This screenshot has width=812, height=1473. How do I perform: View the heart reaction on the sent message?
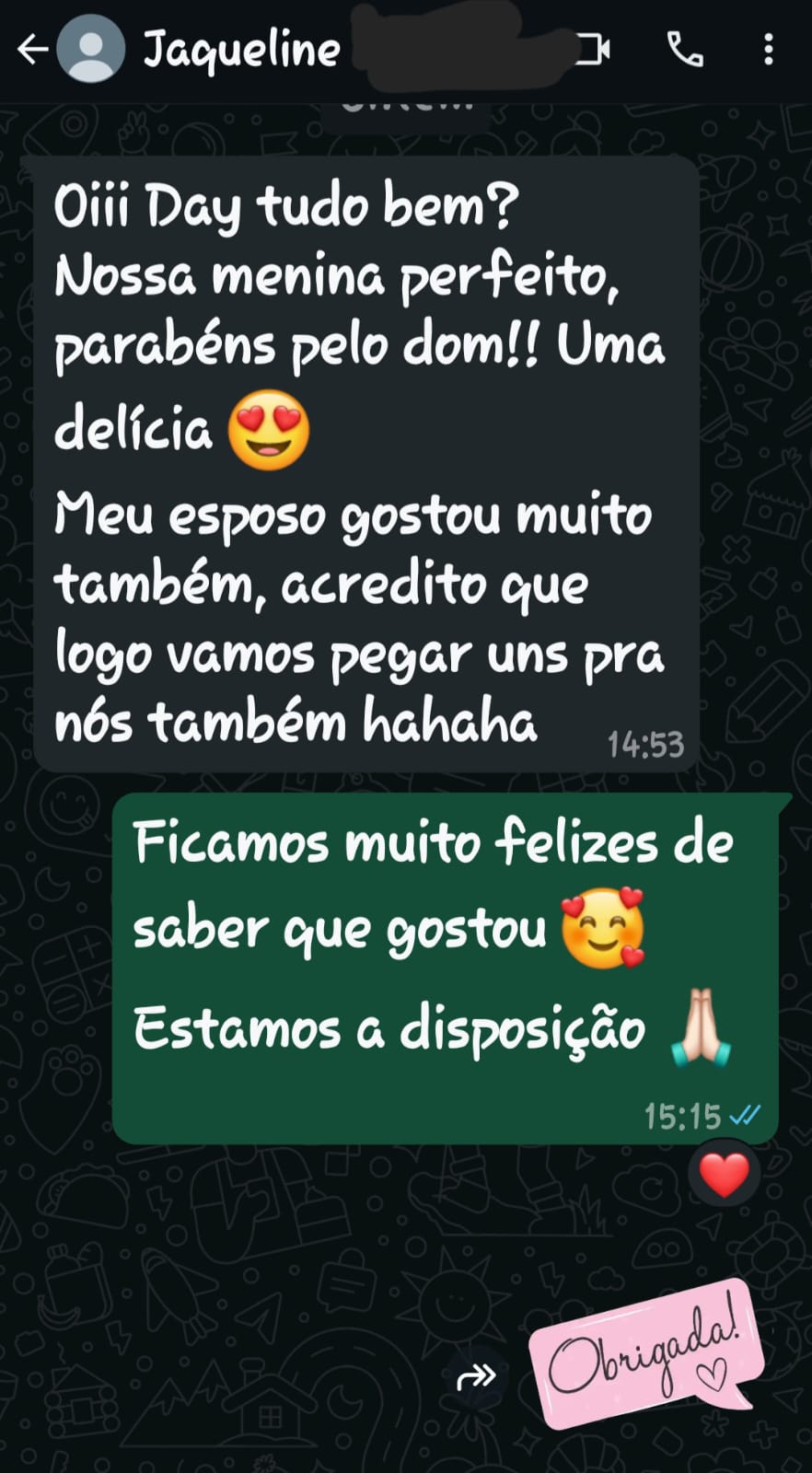(725, 1174)
